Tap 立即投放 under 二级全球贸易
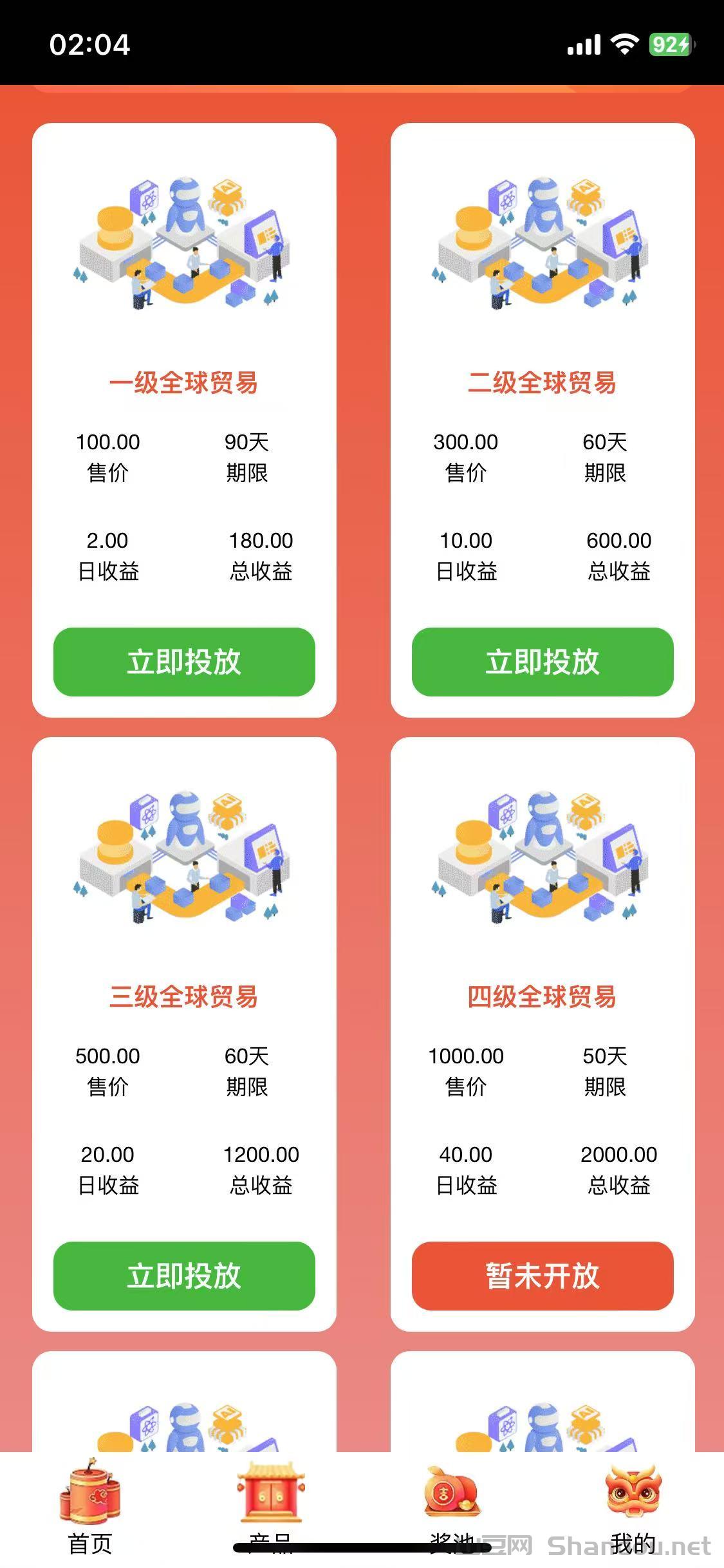Image resolution: width=724 pixels, height=1568 pixels. [x=543, y=662]
